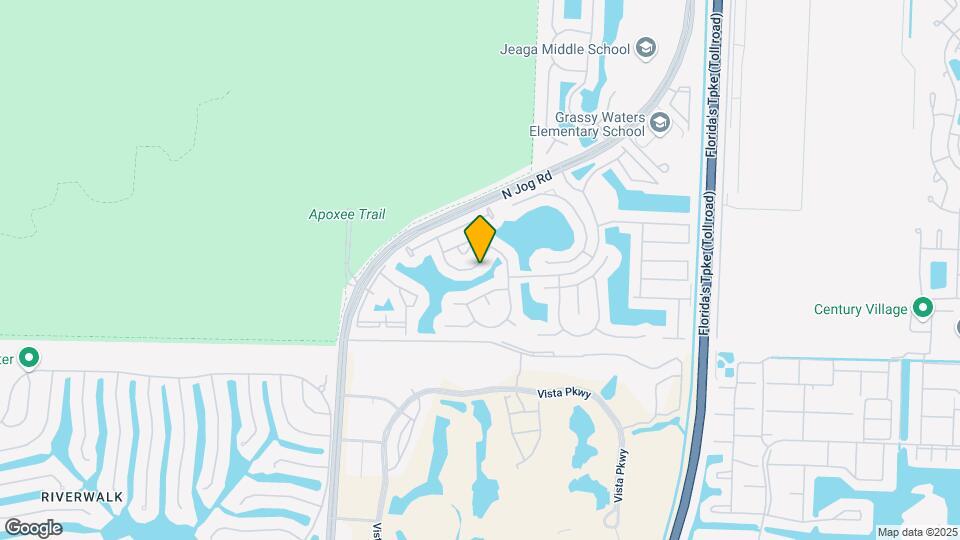The width and height of the screenshot is (960, 540).
Task: Tap the orange location pin marker
Action: (x=480, y=240)
